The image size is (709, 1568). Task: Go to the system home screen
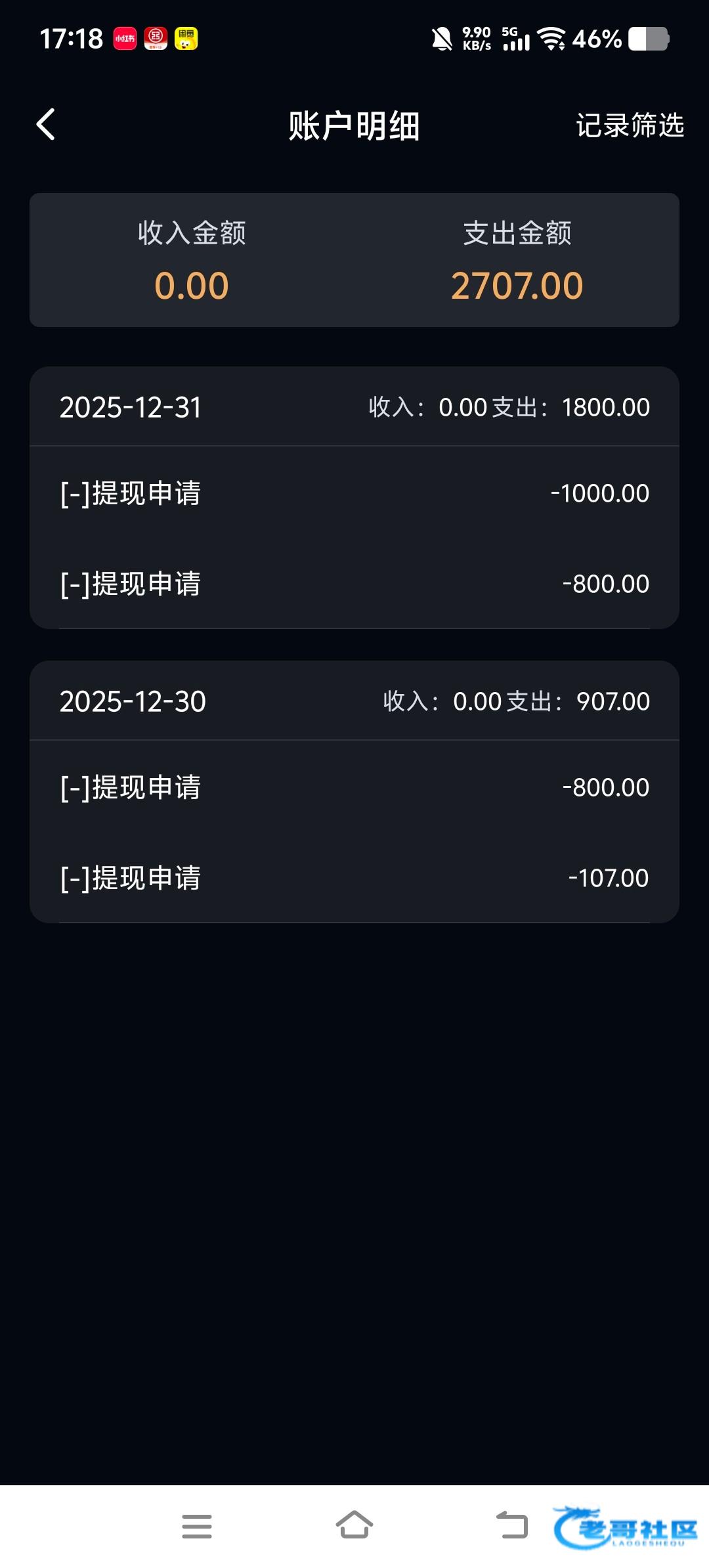point(354,1526)
